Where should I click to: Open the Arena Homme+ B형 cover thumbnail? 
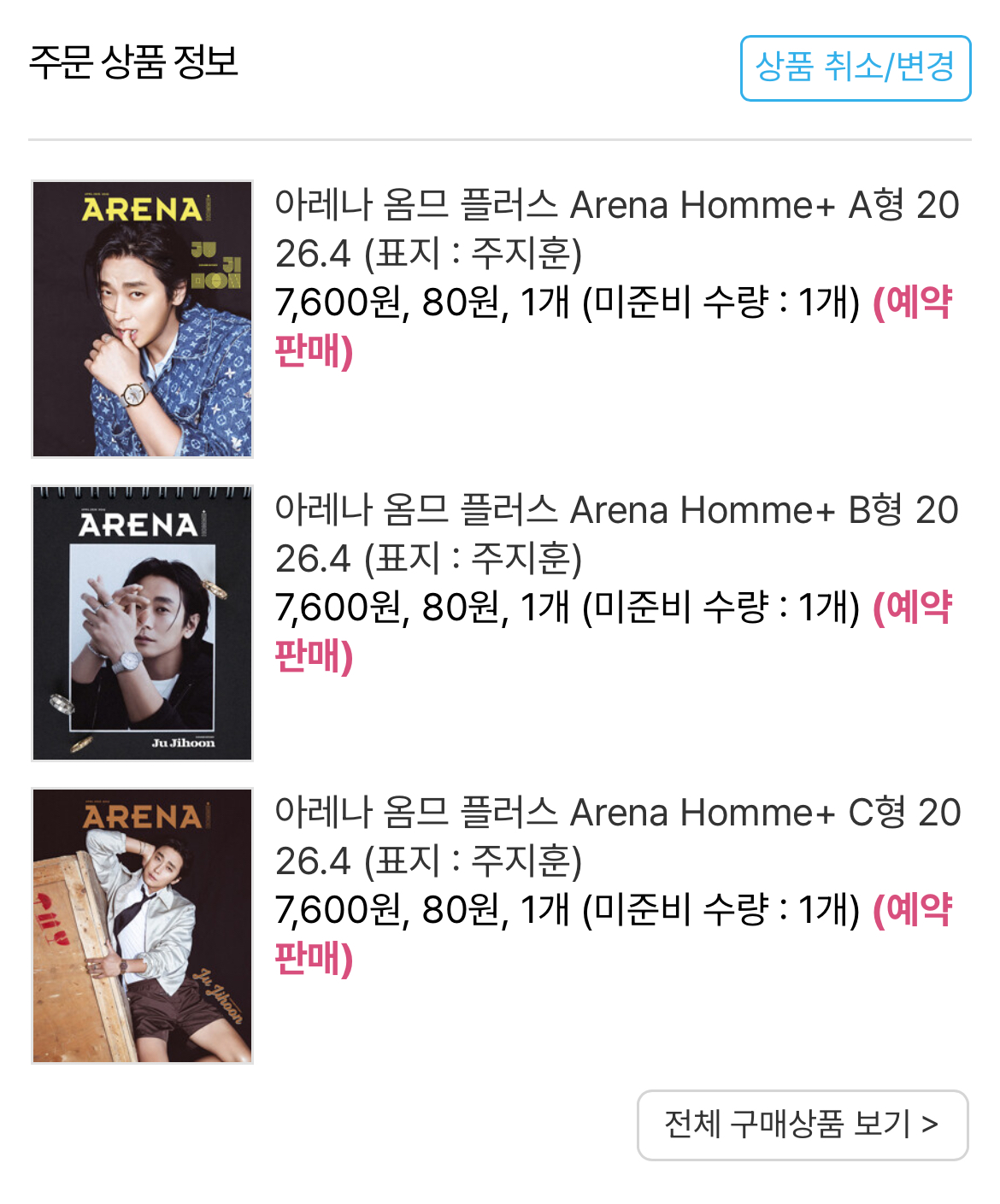coord(142,623)
